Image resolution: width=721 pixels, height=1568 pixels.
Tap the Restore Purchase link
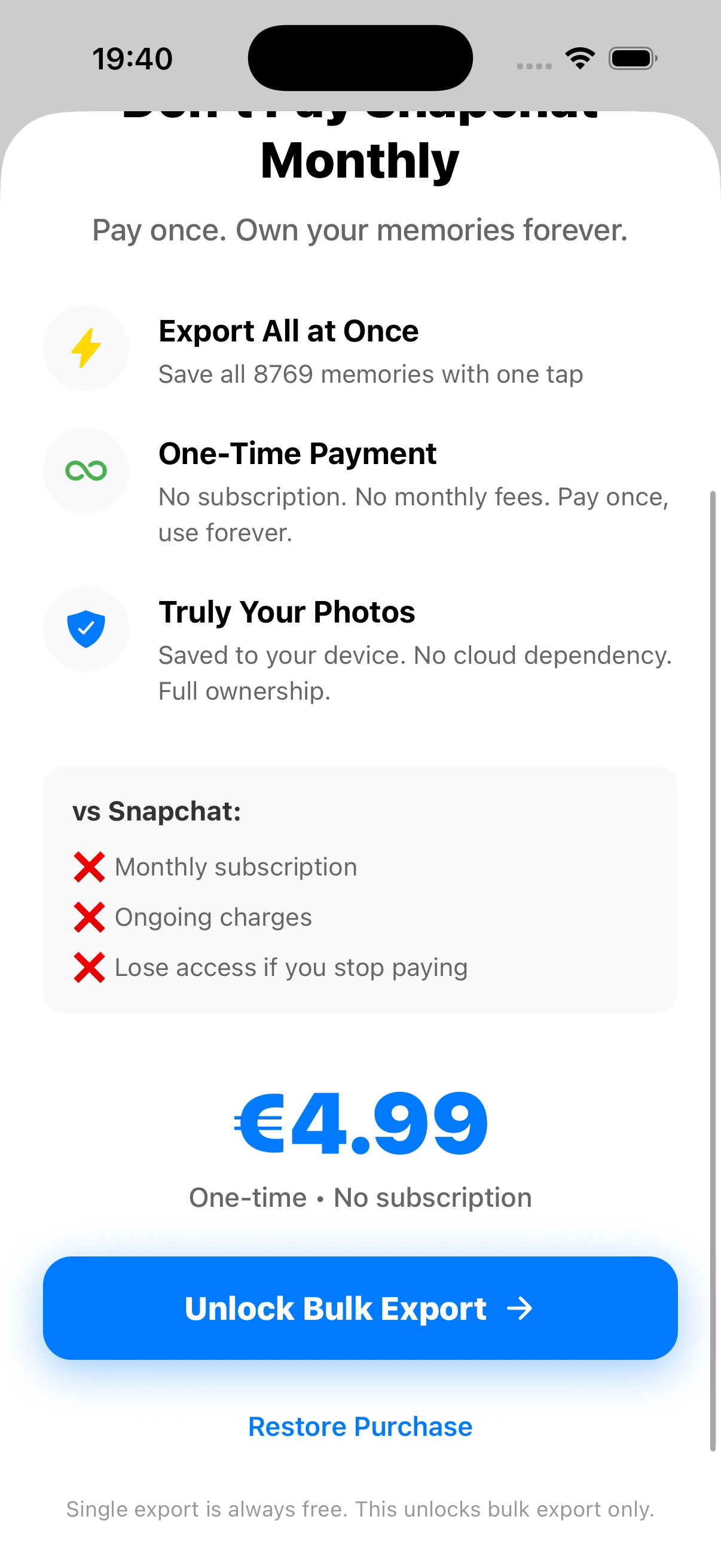point(360,1426)
